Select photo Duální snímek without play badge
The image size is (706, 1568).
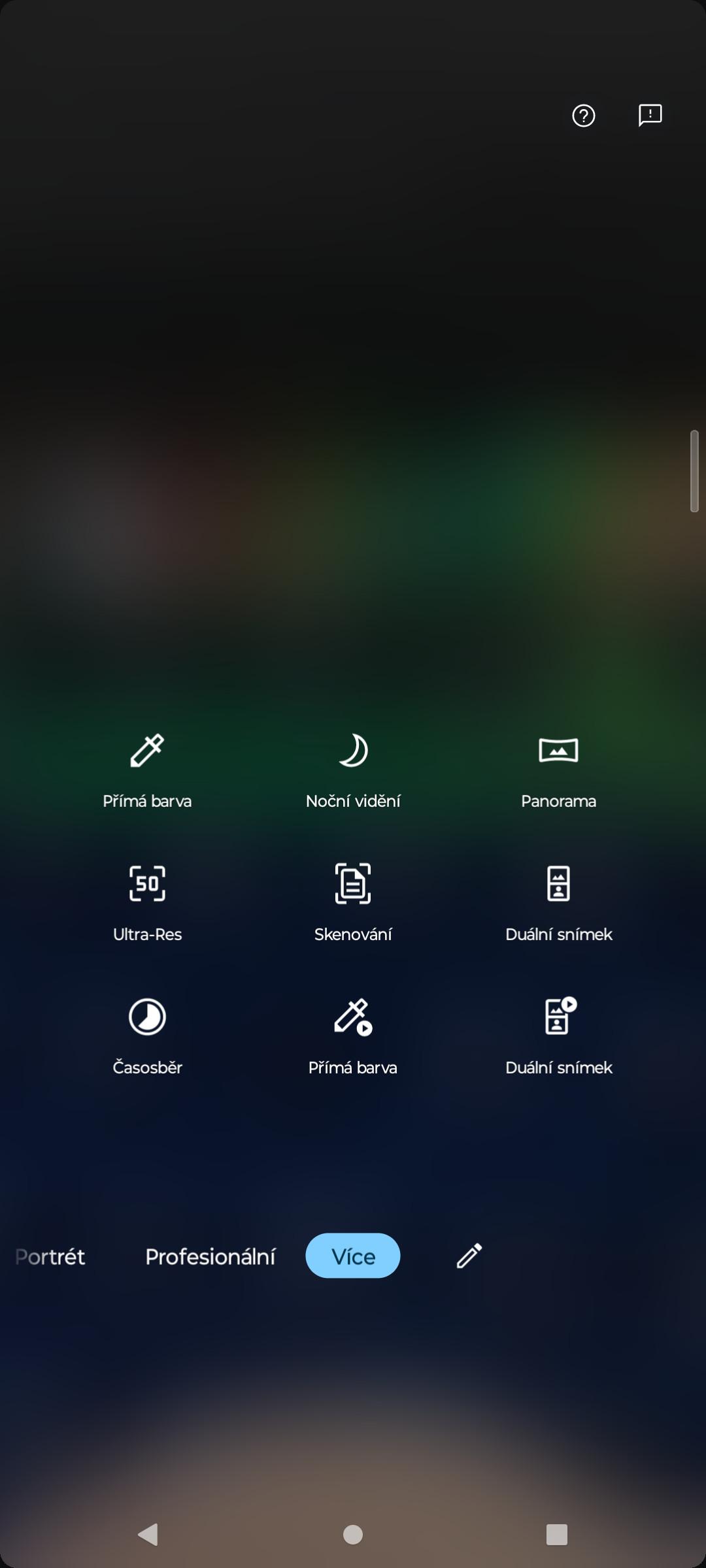click(x=558, y=904)
